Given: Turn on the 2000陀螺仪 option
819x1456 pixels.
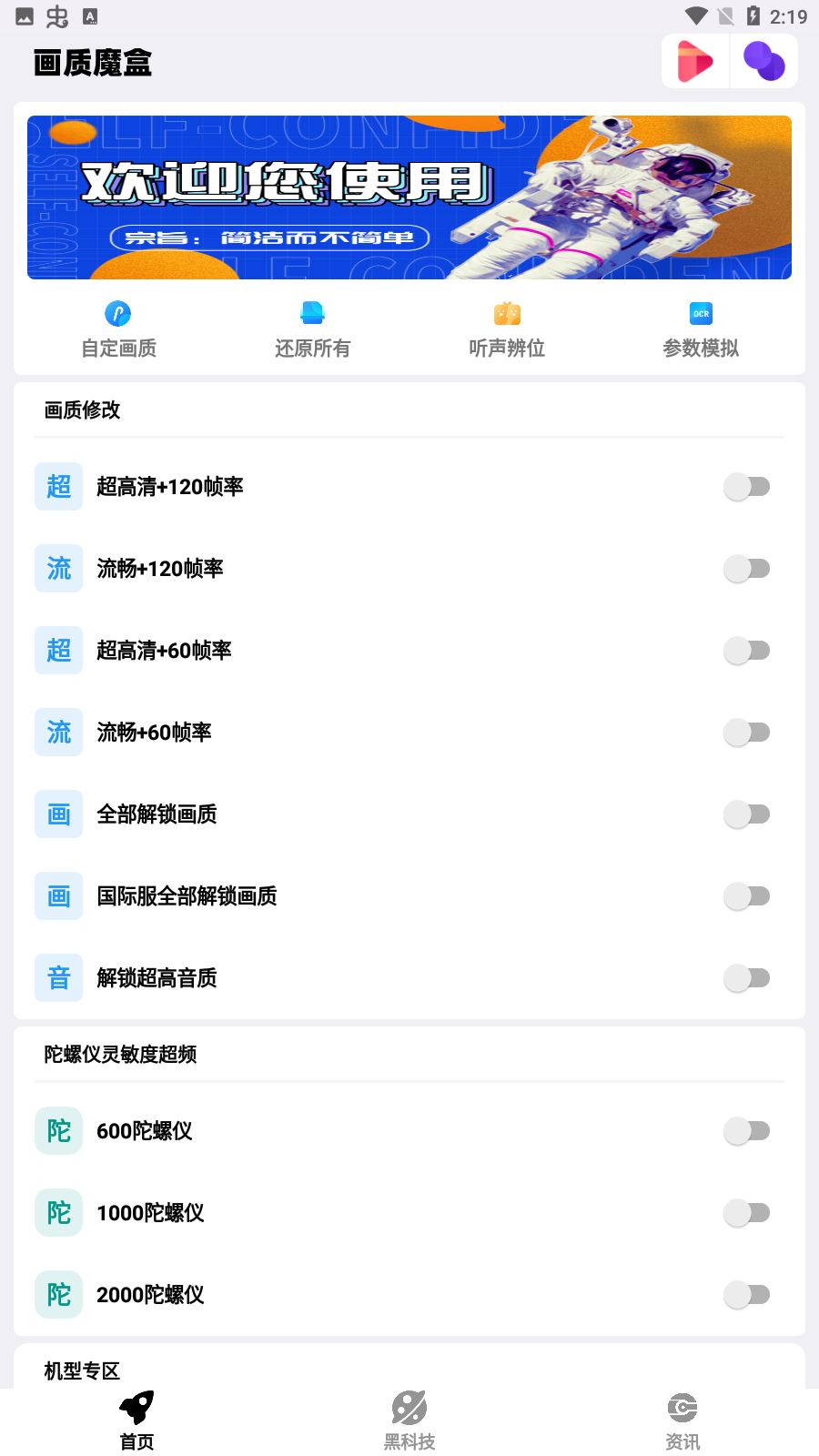Looking at the screenshot, I should coord(747,1294).
